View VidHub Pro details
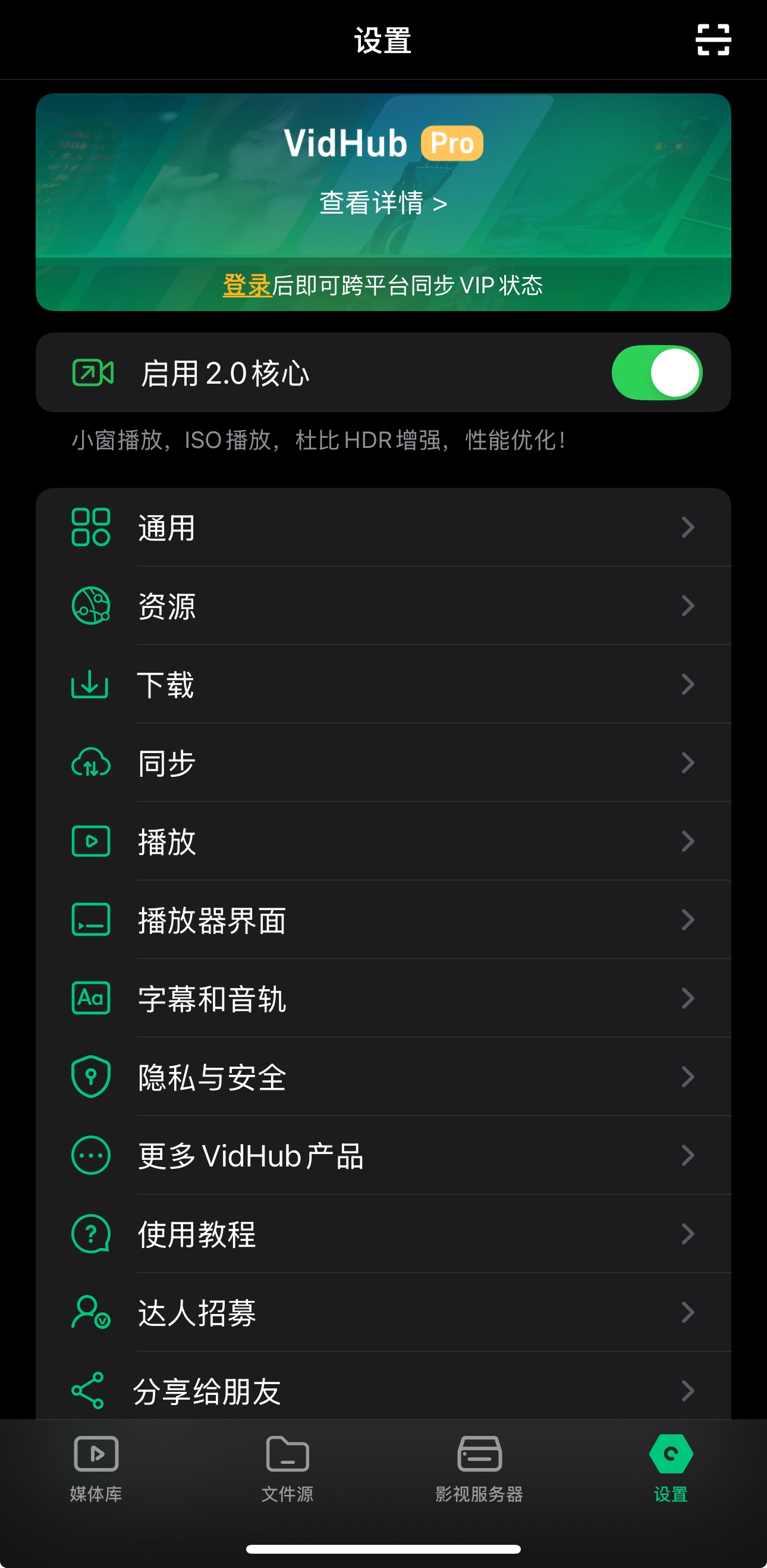The image size is (767, 1568). [x=383, y=203]
